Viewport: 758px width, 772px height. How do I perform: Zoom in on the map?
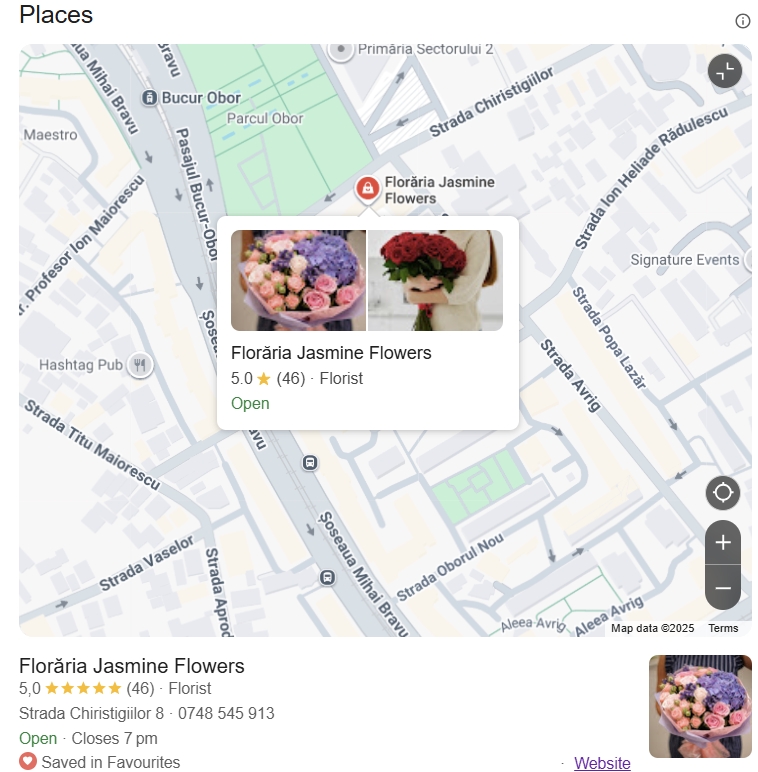click(723, 543)
